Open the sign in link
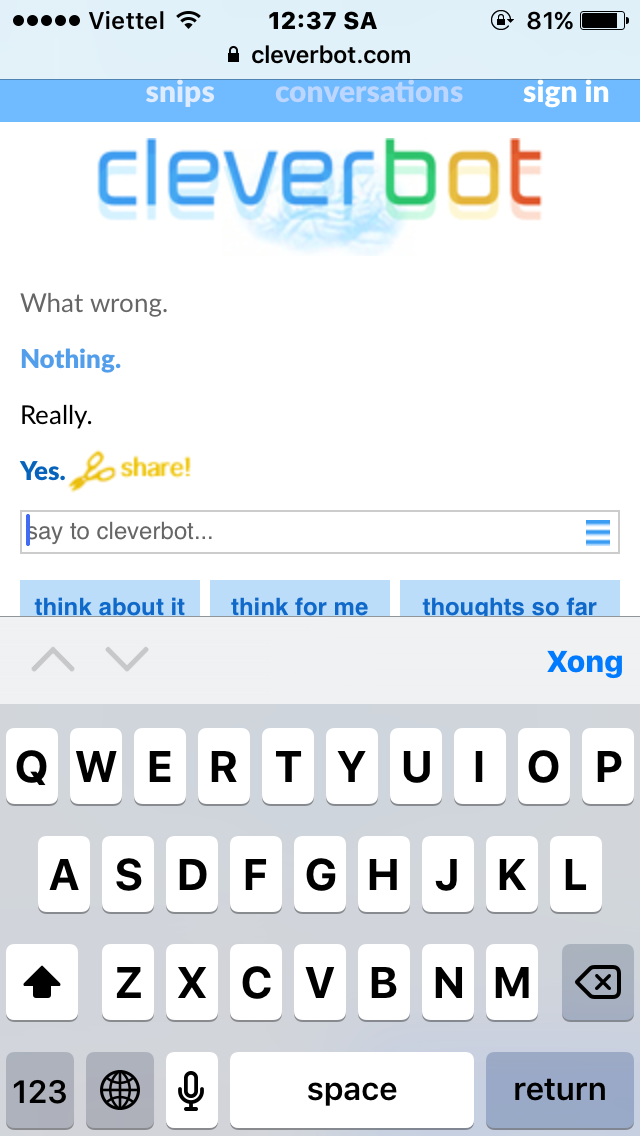Screen dimensions: 640x1136 pos(566,93)
